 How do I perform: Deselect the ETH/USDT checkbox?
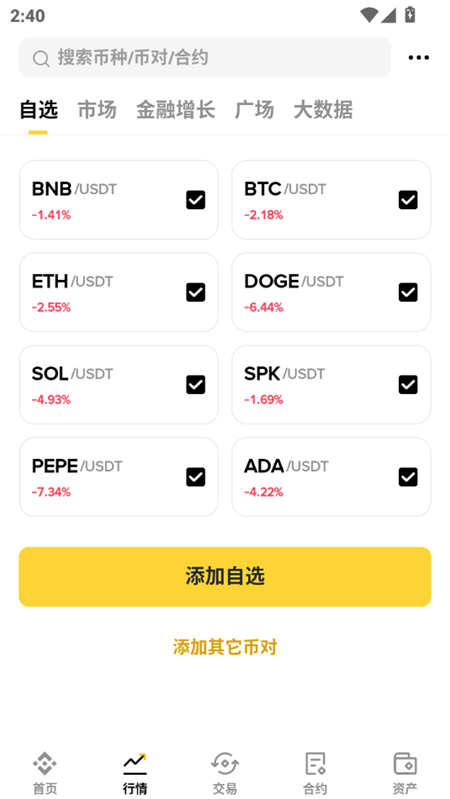tap(196, 292)
